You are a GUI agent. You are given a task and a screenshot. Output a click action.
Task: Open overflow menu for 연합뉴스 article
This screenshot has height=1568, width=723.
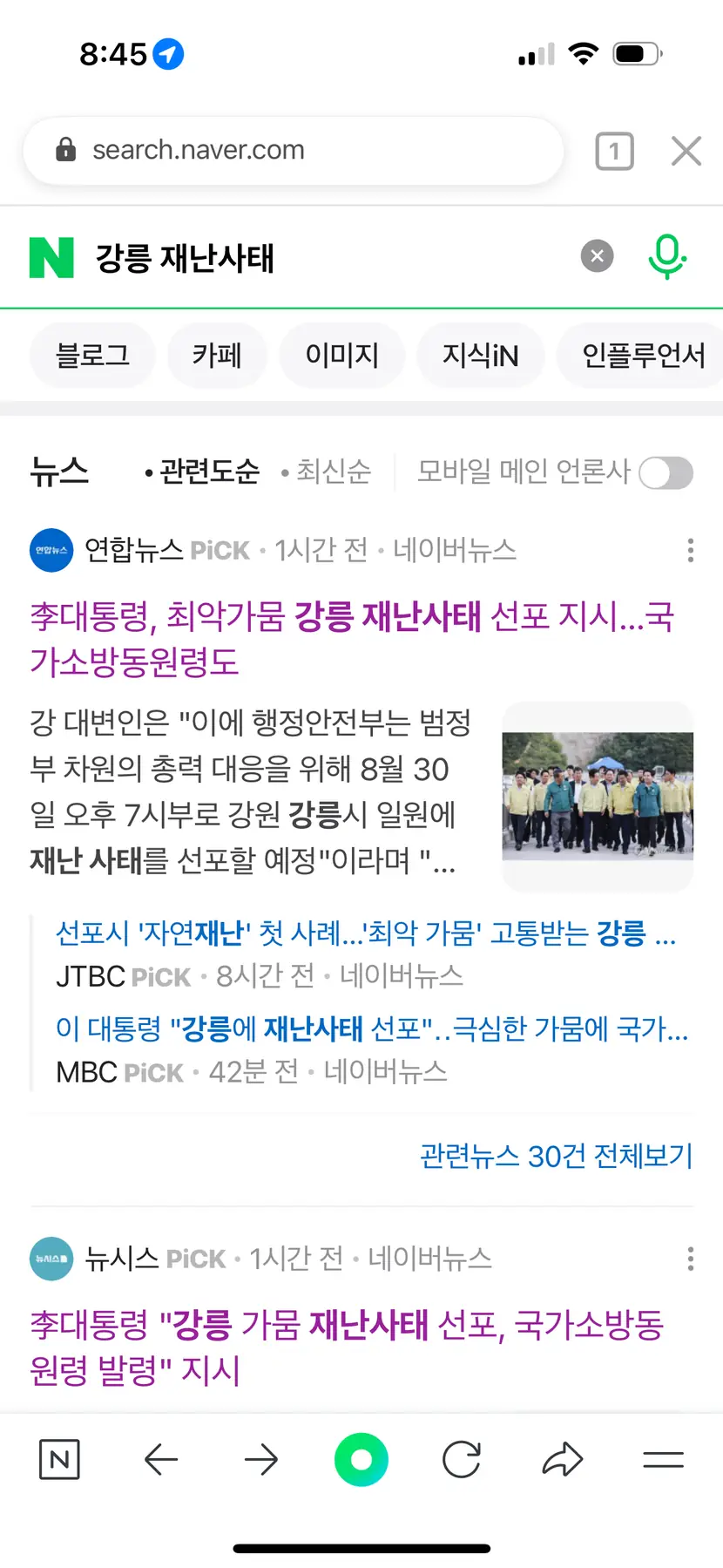(x=690, y=550)
